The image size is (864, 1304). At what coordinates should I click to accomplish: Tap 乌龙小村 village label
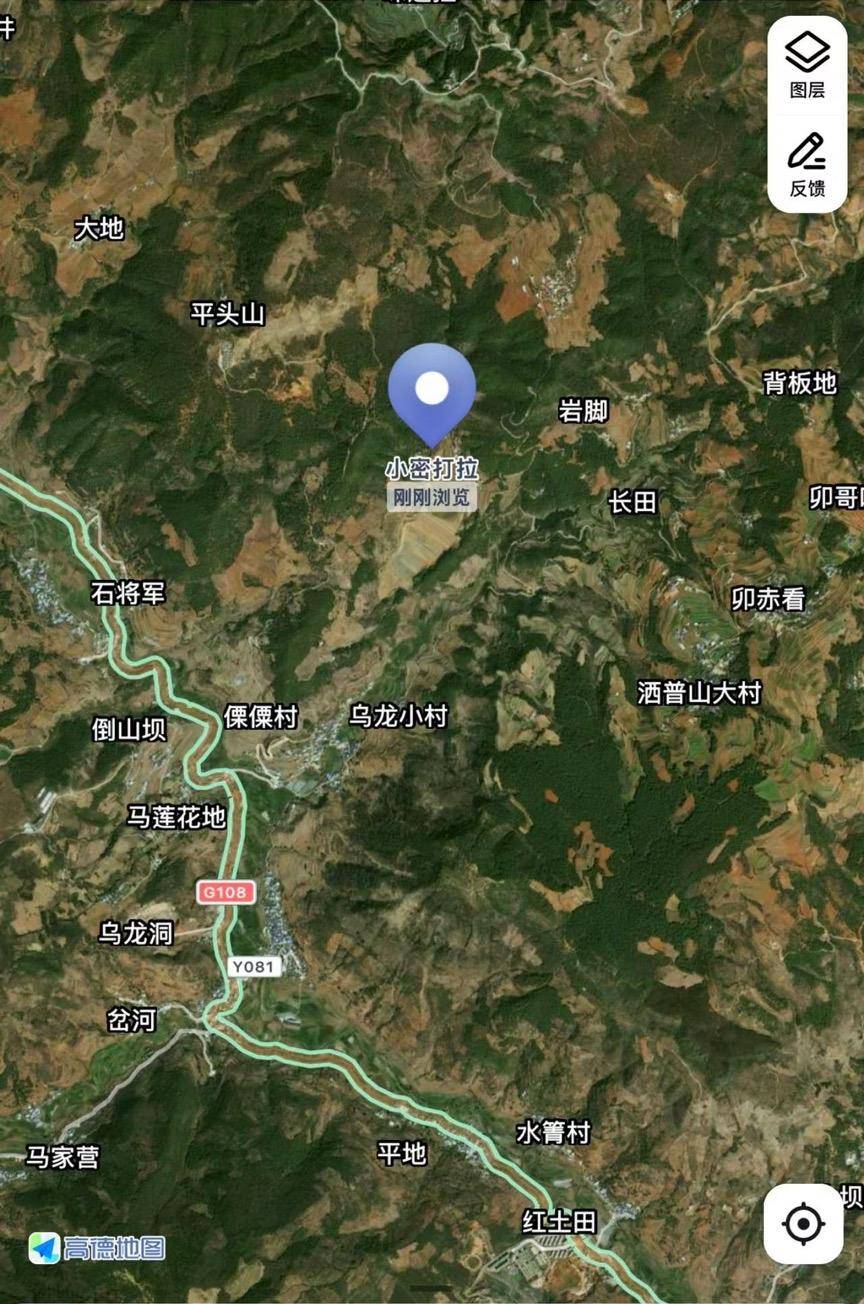click(x=400, y=716)
